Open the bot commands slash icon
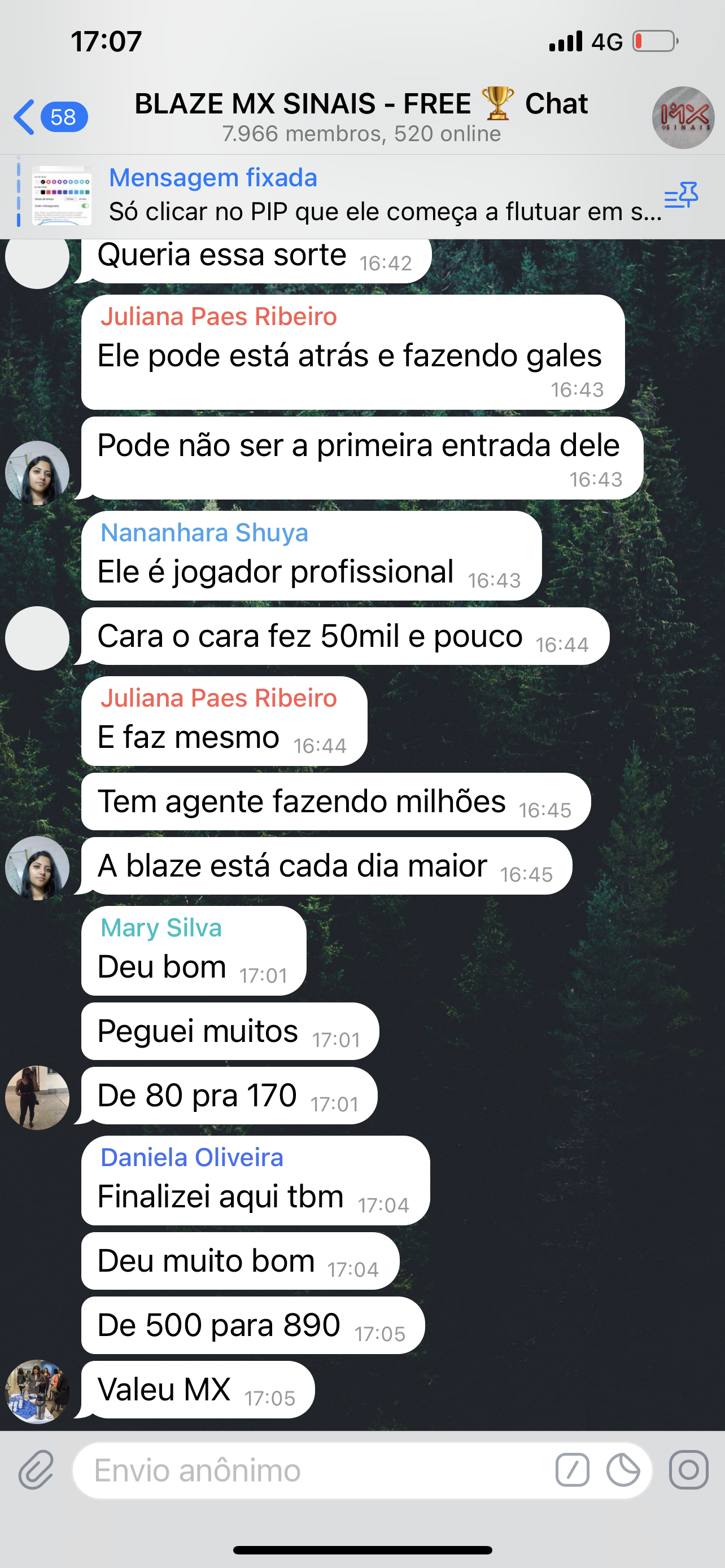This screenshot has height=1568, width=725. point(572,1470)
